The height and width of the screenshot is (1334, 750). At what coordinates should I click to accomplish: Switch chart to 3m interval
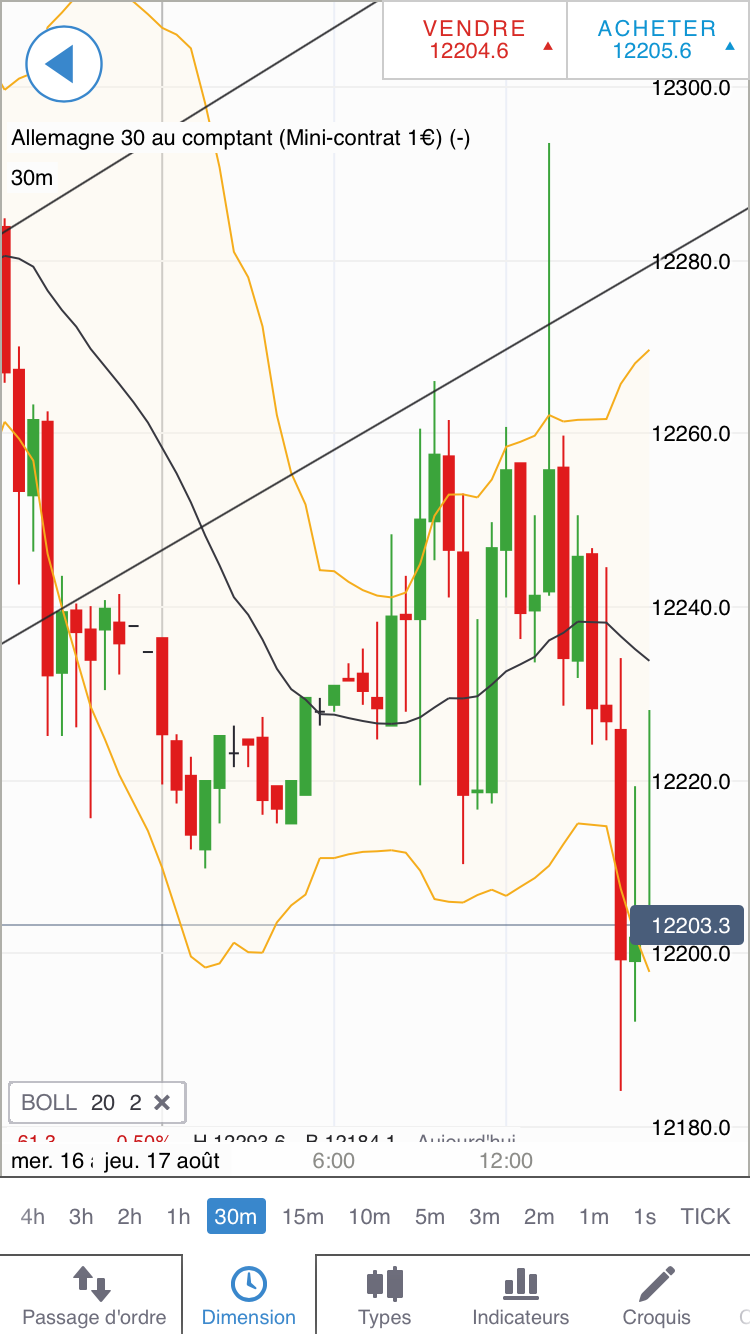485,1216
